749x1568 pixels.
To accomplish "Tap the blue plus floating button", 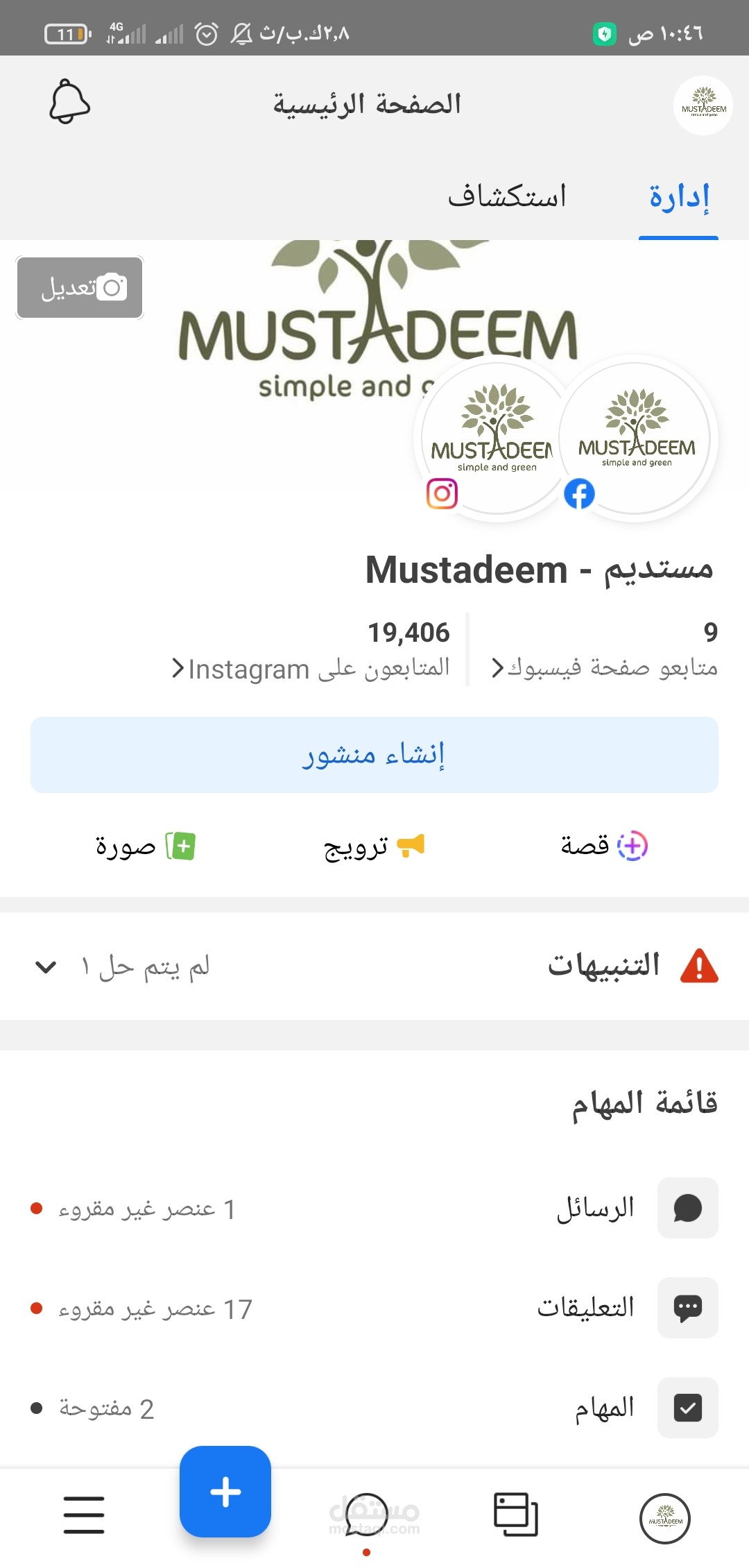I will point(225,1492).
